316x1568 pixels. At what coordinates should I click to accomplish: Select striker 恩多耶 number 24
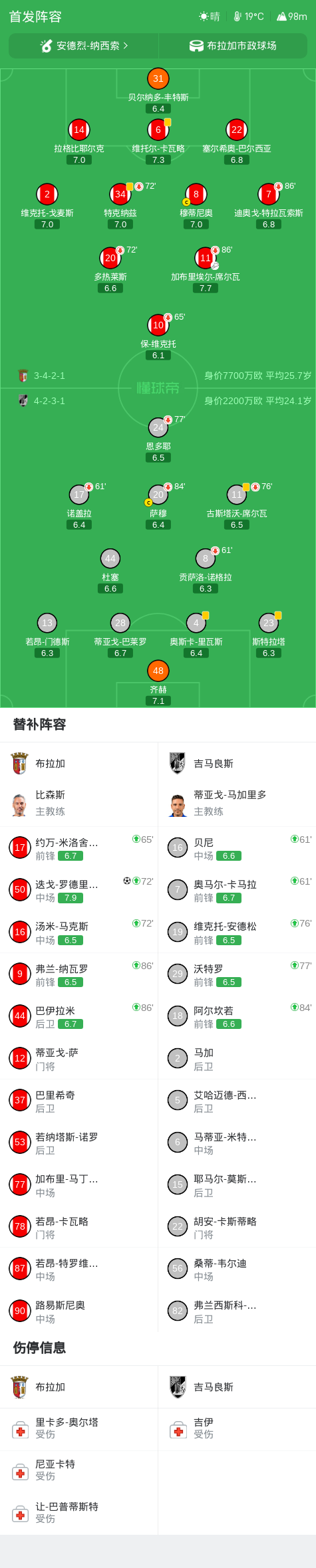coord(158,439)
